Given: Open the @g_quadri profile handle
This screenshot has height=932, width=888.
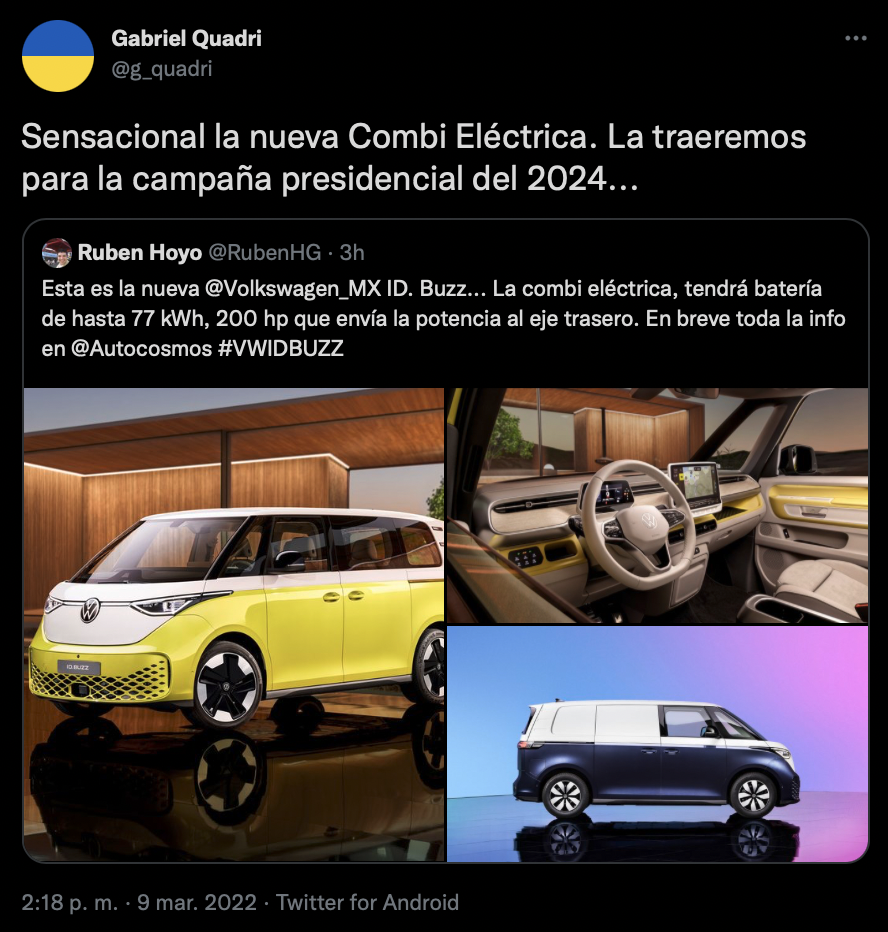Looking at the screenshot, I should pyautogui.click(x=161, y=68).
